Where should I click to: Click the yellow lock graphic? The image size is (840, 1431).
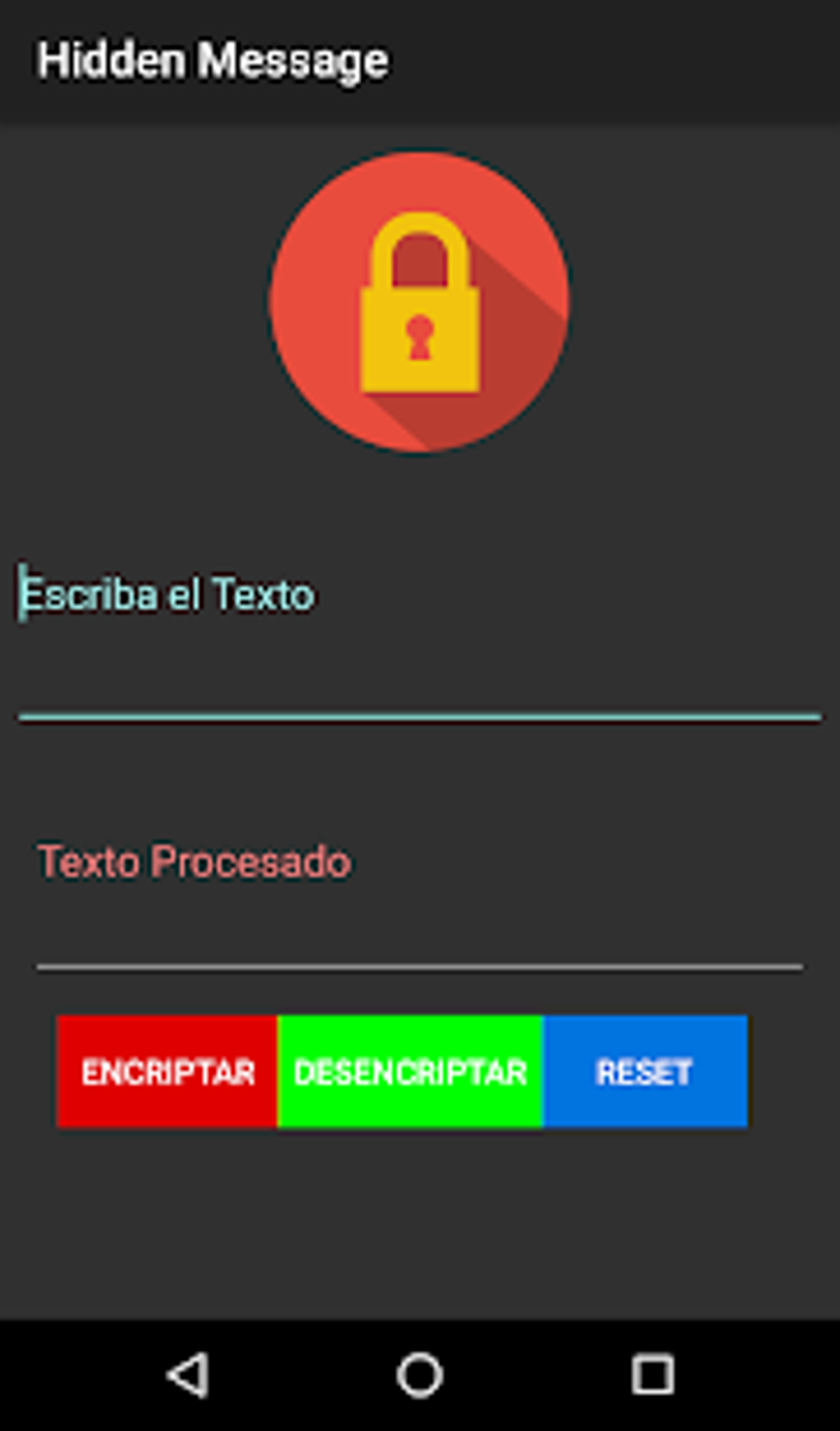419,330
